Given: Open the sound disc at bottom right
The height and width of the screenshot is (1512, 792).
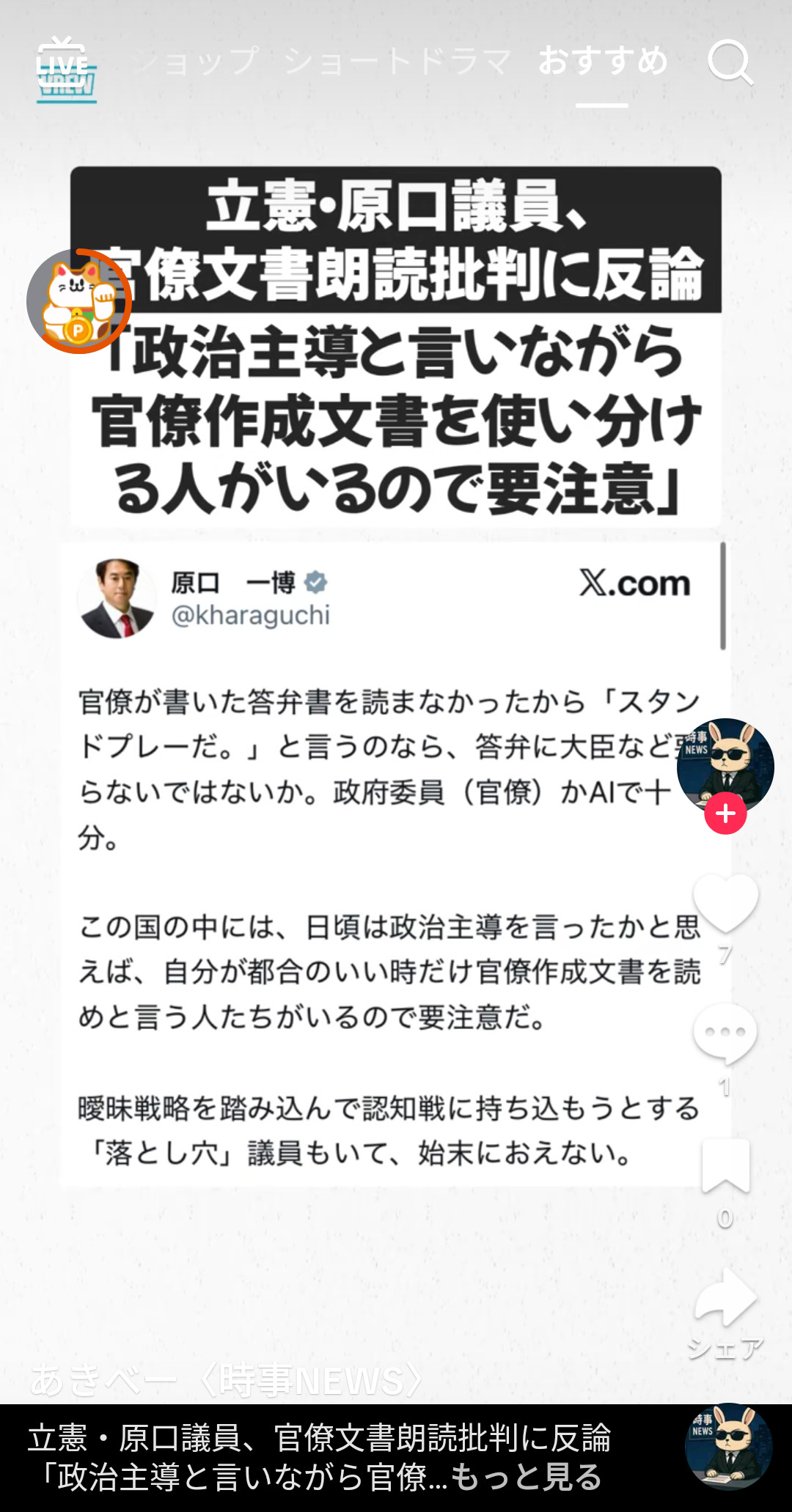Looking at the screenshot, I should click(728, 1446).
